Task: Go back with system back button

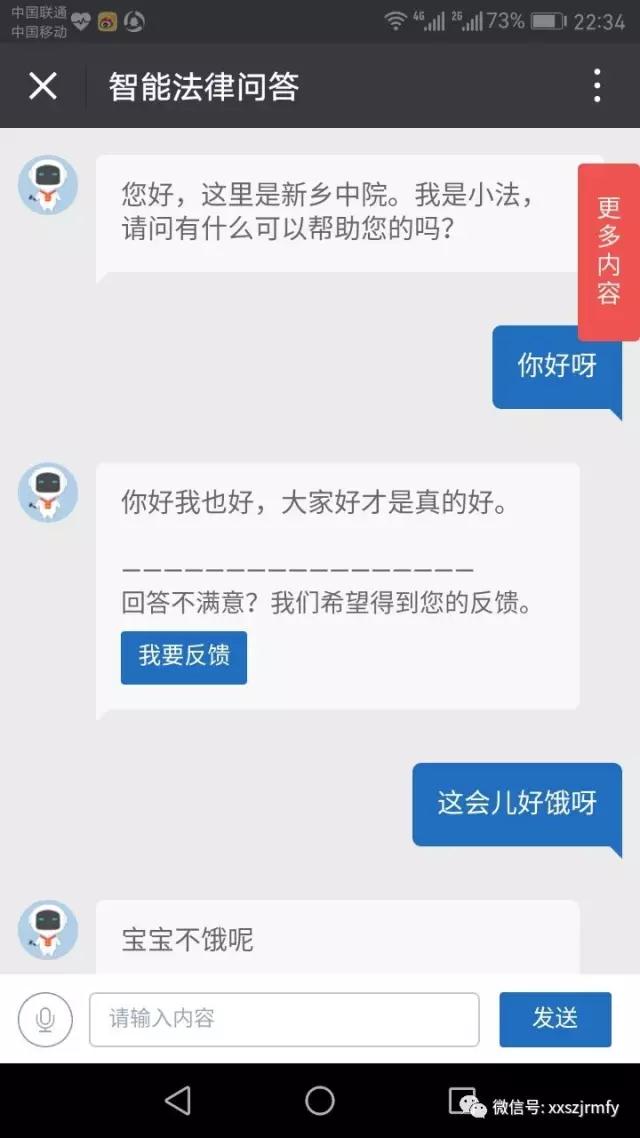Action: pos(178,1101)
